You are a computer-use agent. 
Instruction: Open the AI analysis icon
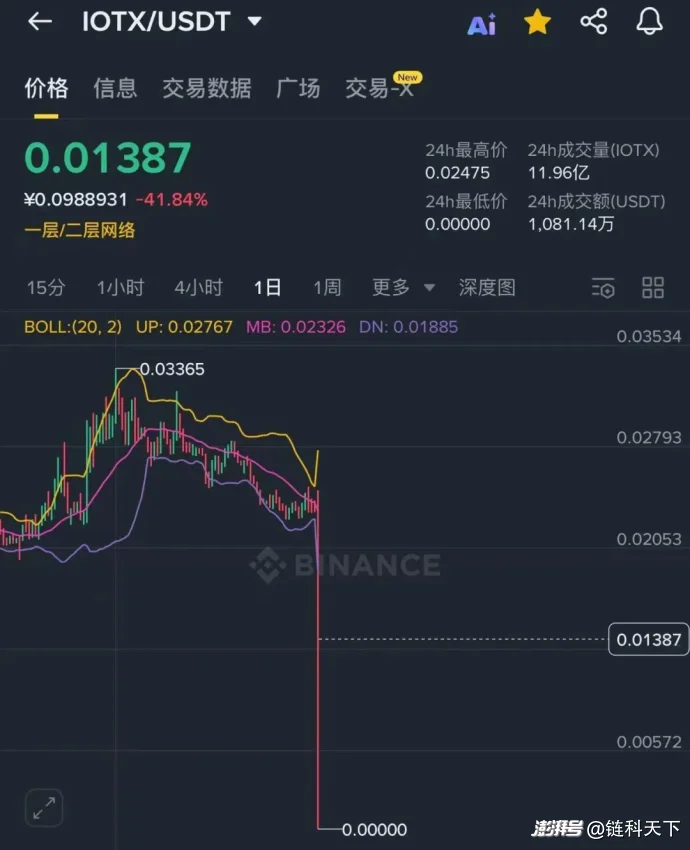(482, 24)
